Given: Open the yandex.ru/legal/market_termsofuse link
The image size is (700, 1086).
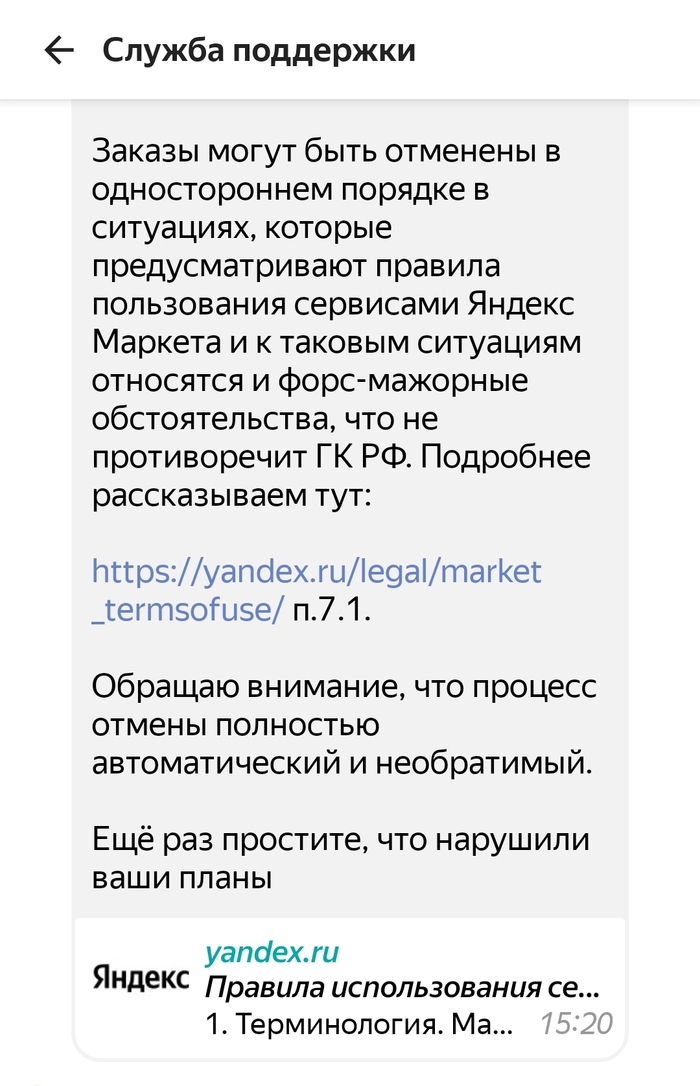Looking at the screenshot, I should (316, 573).
